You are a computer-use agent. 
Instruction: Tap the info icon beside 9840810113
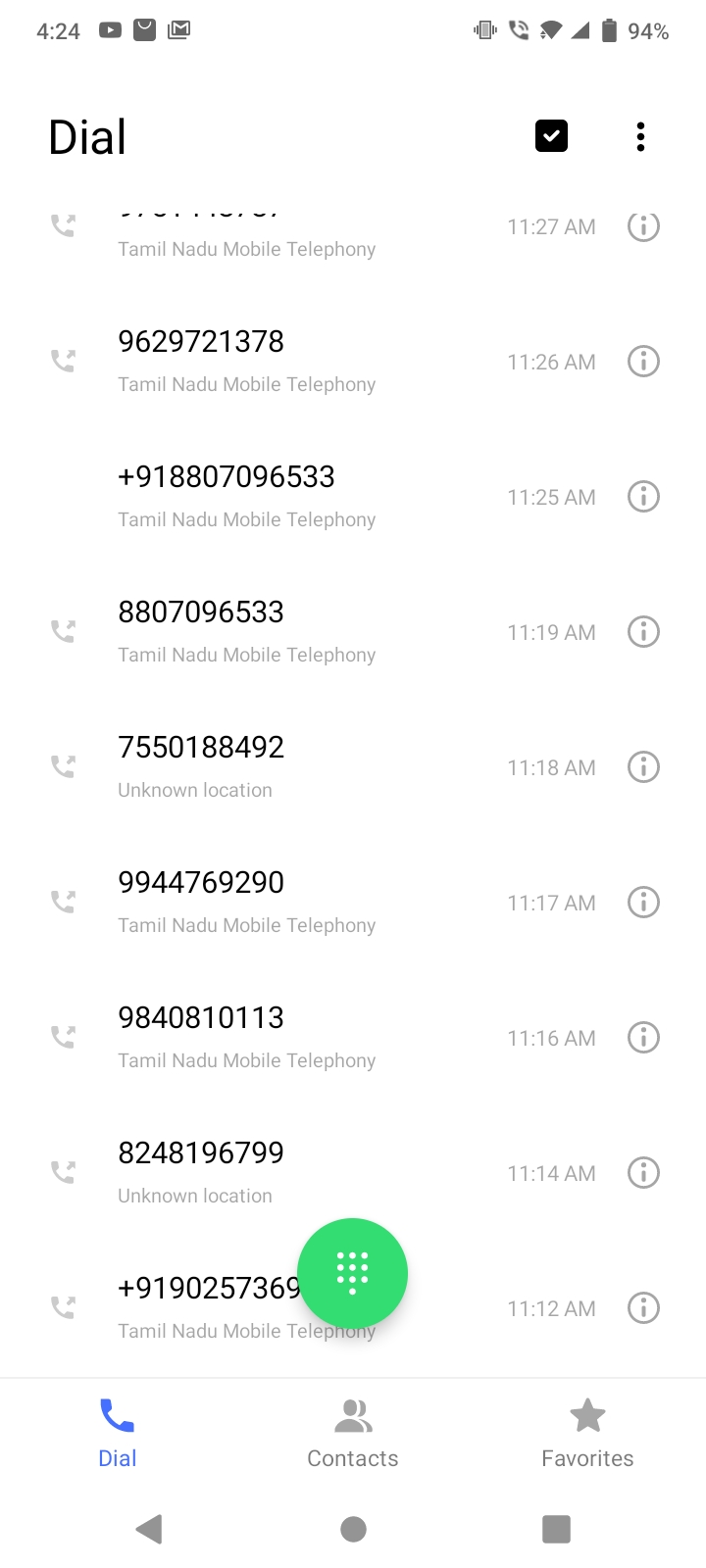(x=643, y=1038)
